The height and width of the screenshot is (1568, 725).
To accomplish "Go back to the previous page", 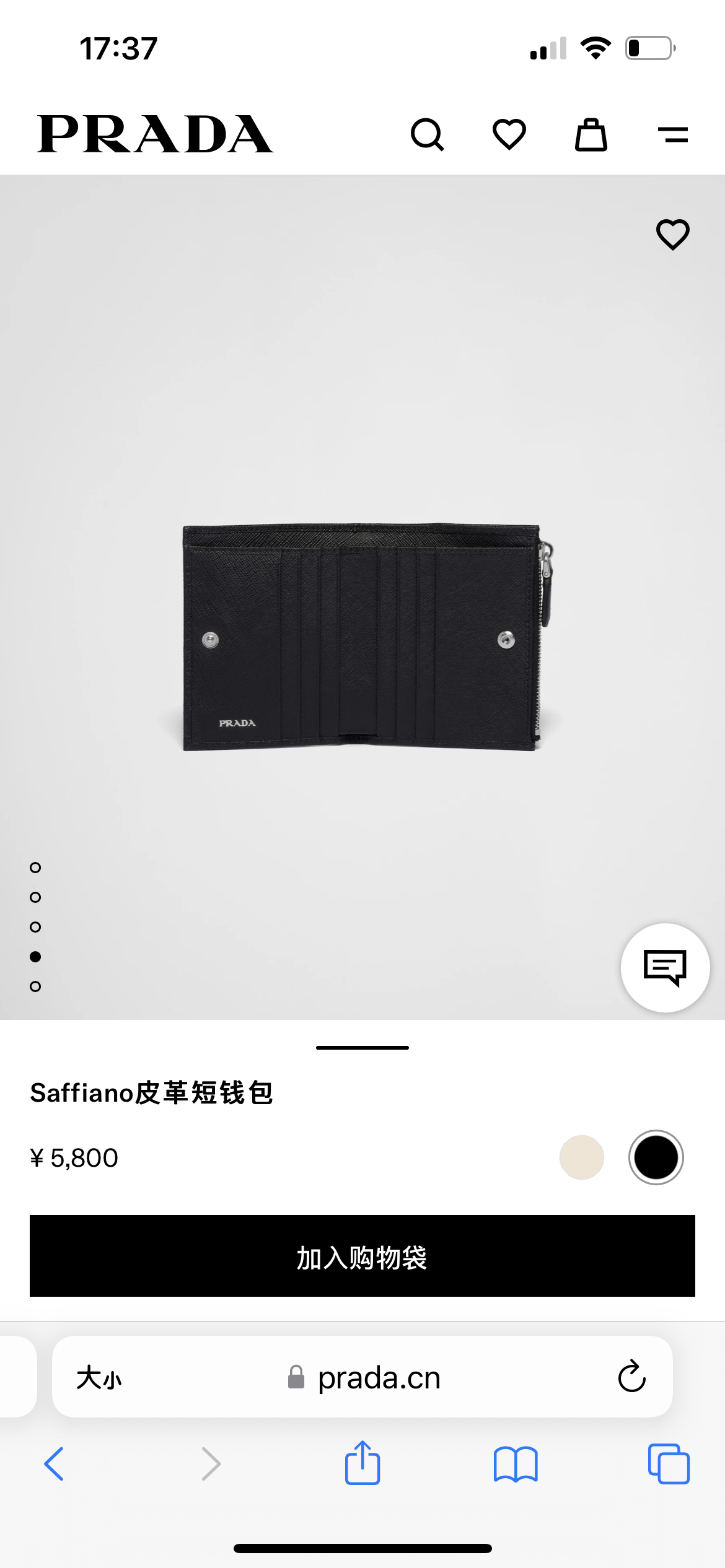I will point(55,1464).
